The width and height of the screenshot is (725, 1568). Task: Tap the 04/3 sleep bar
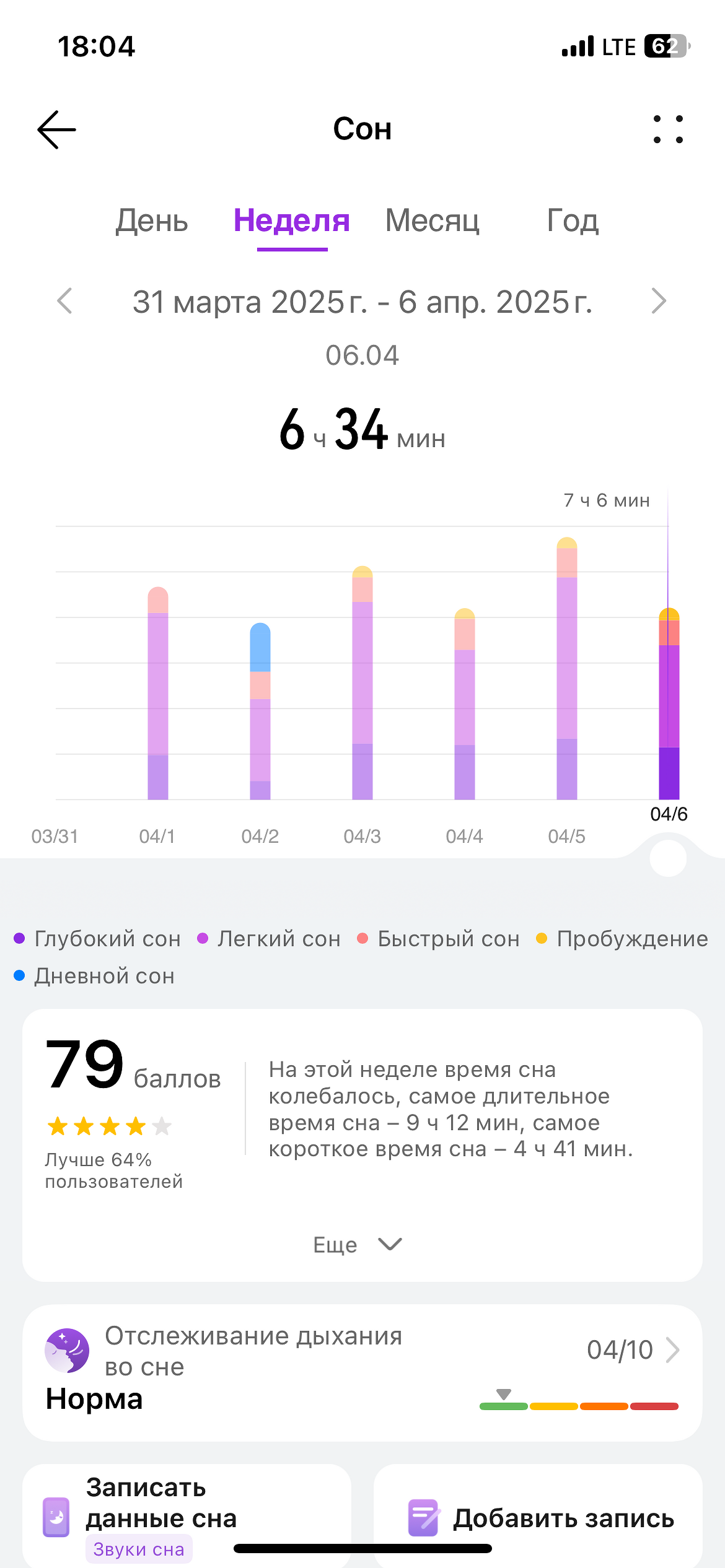[x=362, y=684]
